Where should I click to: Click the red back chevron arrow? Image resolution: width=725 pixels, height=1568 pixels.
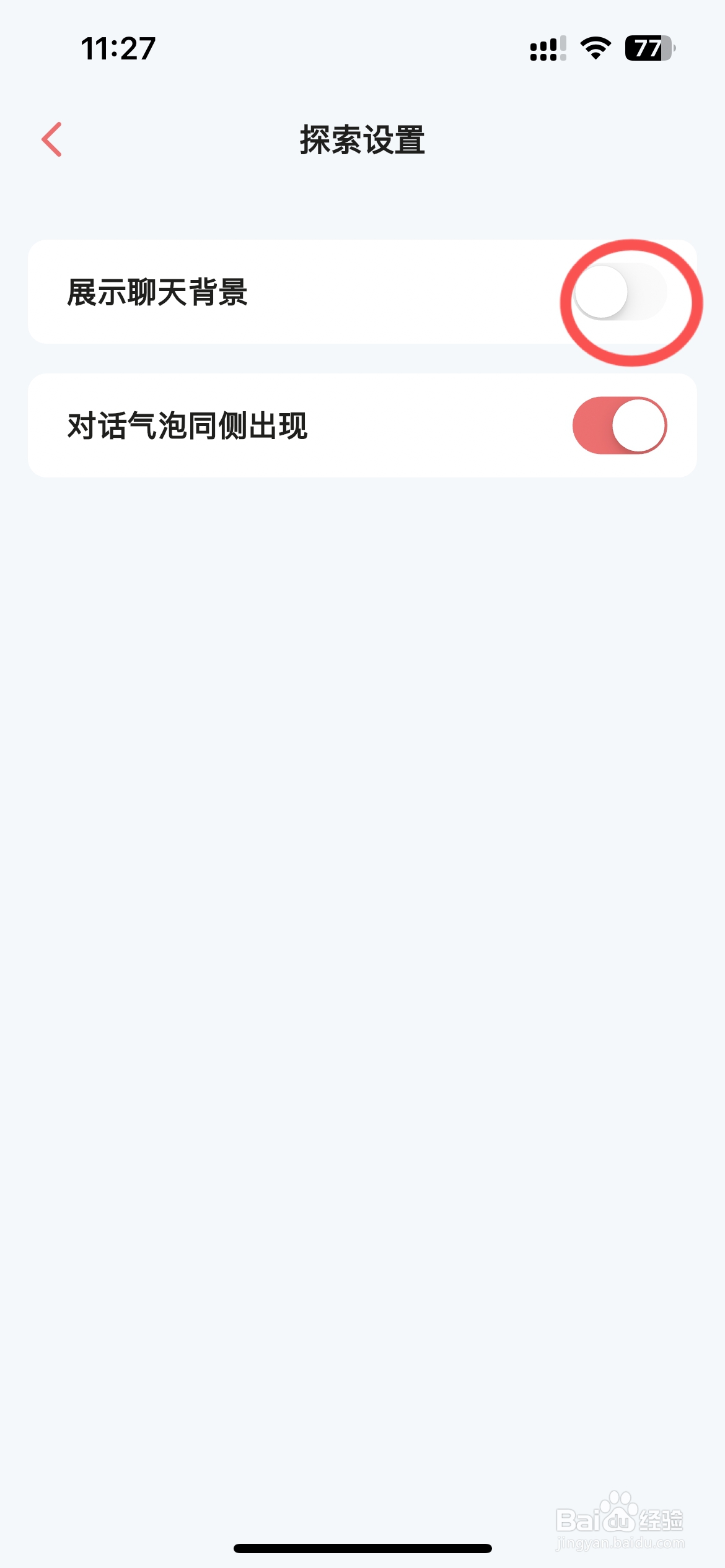[51, 140]
